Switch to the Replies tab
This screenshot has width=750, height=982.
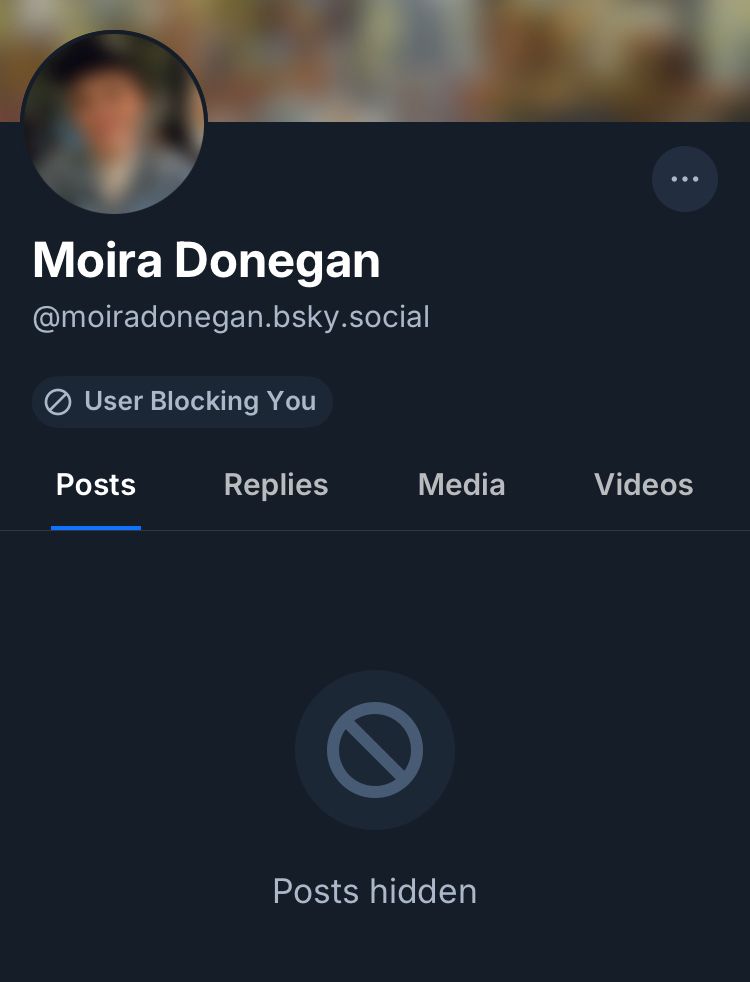click(276, 485)
